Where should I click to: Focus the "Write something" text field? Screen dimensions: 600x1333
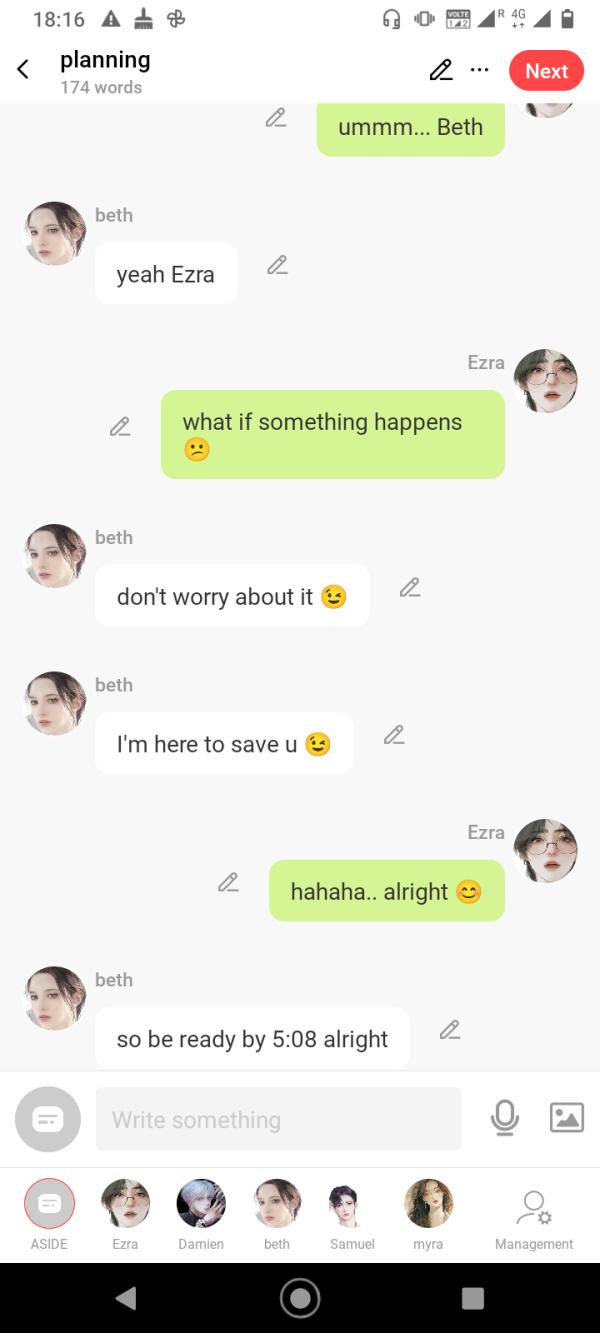click(278, 1119)
